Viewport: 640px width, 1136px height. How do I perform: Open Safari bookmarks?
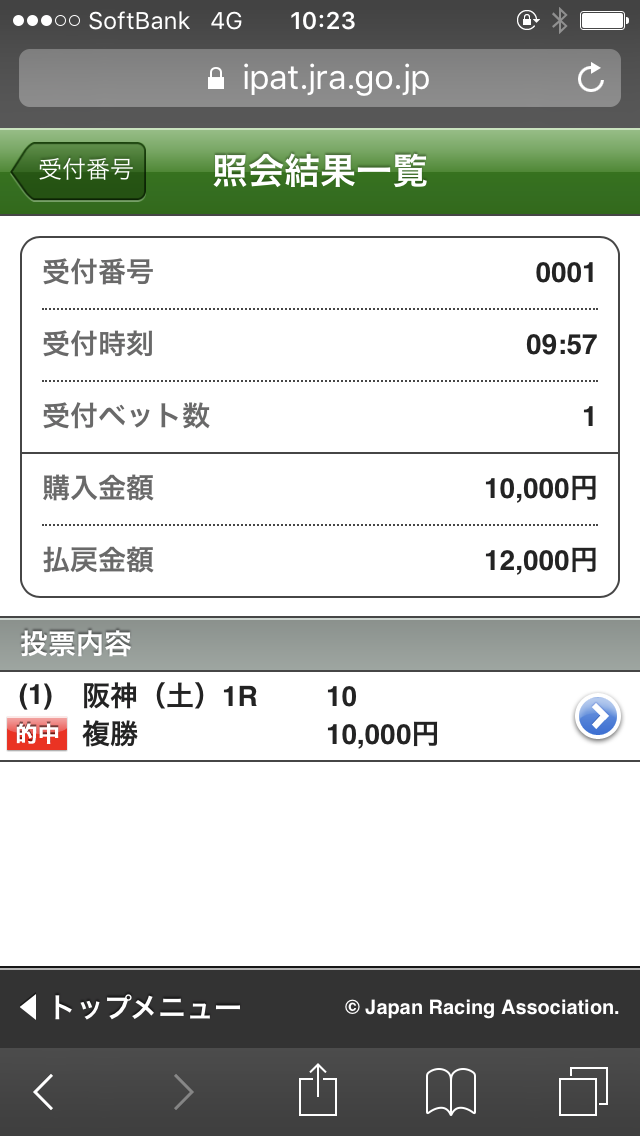coord(451,1091)
